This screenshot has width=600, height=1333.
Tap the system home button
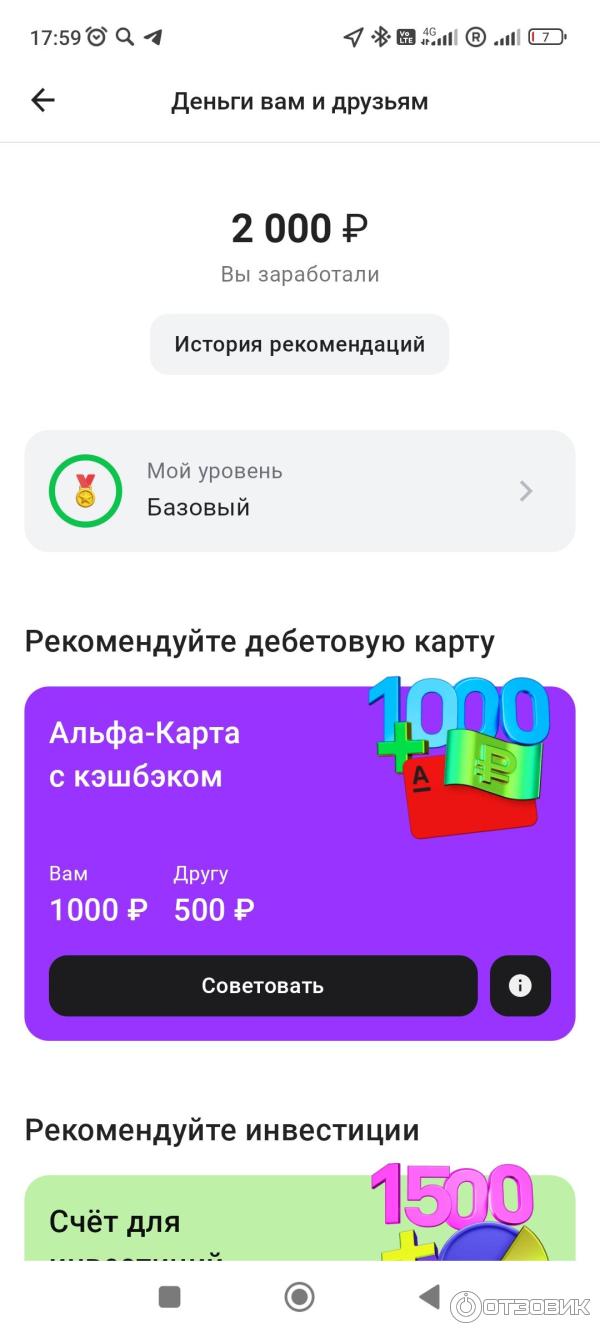click(x=299, y=1297)
